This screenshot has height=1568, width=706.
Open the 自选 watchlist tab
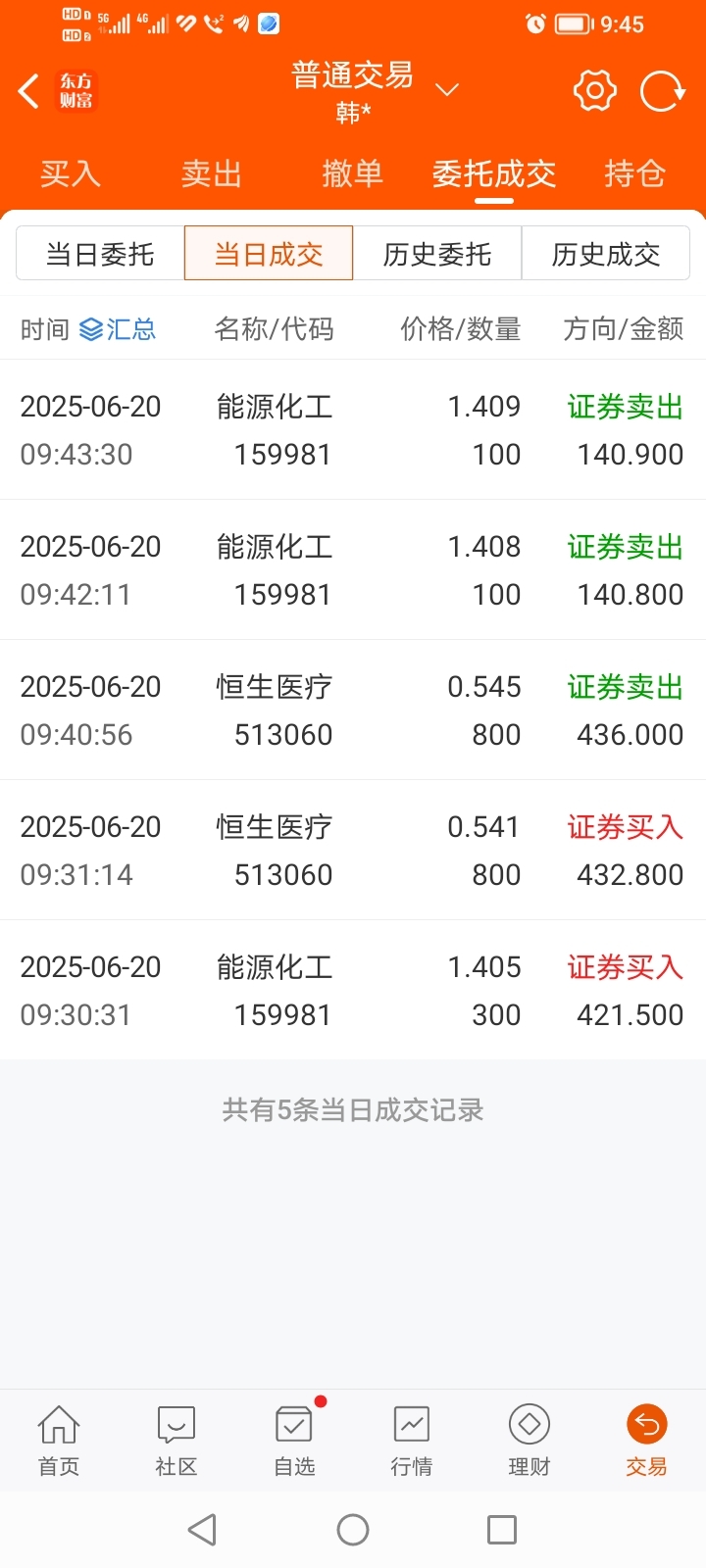click(x=294, y=1440)
